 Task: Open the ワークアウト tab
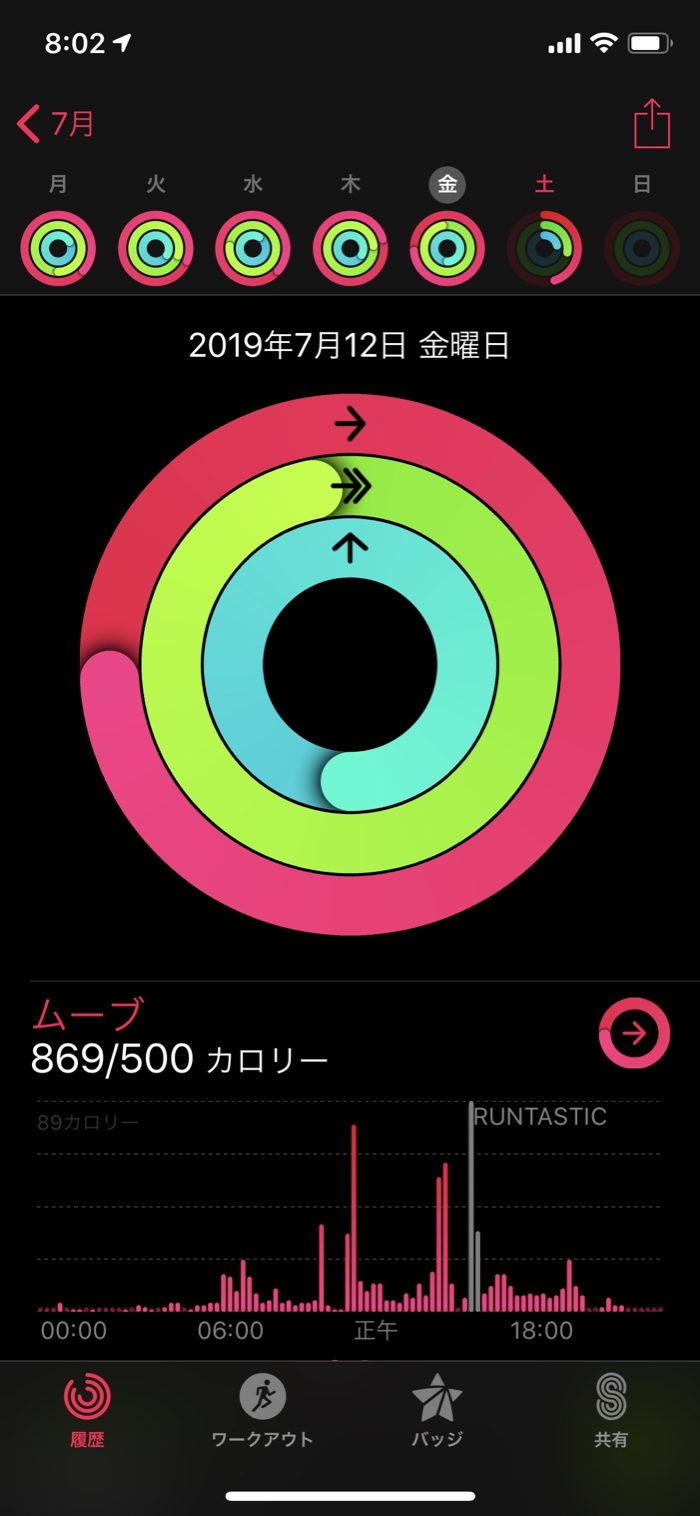[x=262, y=1410]
